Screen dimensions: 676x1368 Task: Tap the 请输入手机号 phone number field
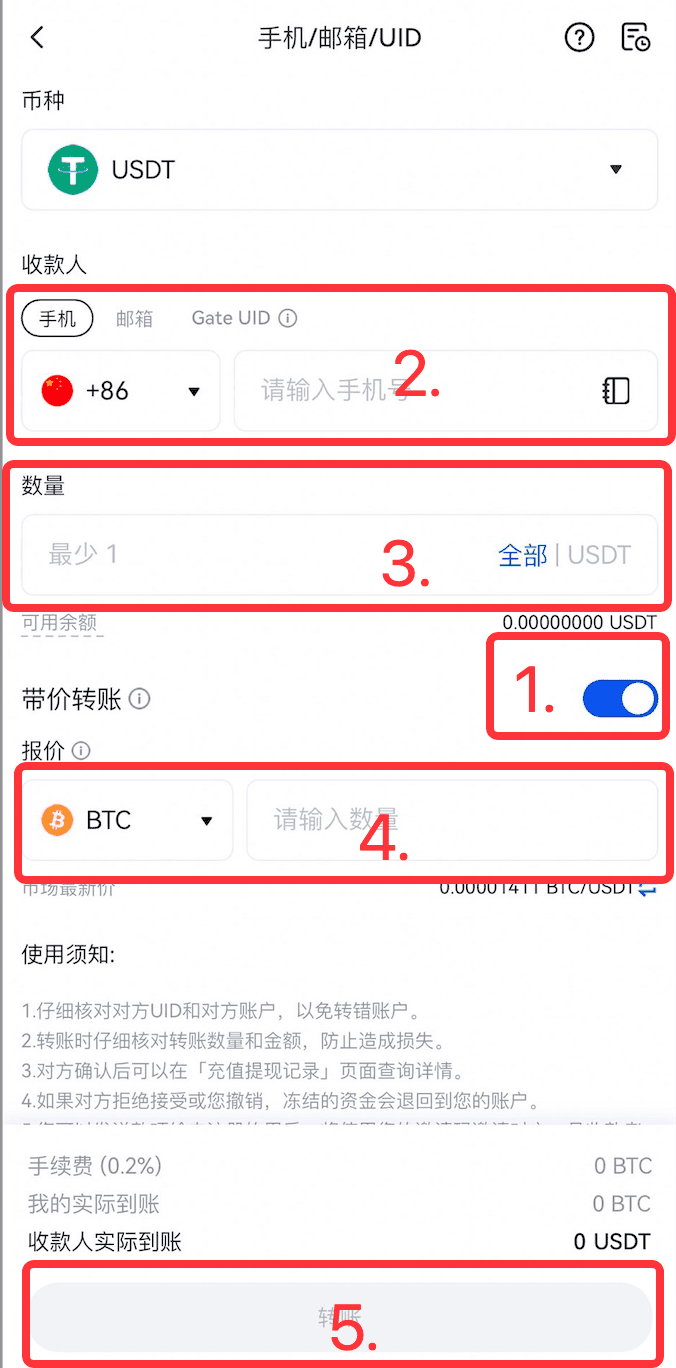pyautogui.click(x=410, y=391)
